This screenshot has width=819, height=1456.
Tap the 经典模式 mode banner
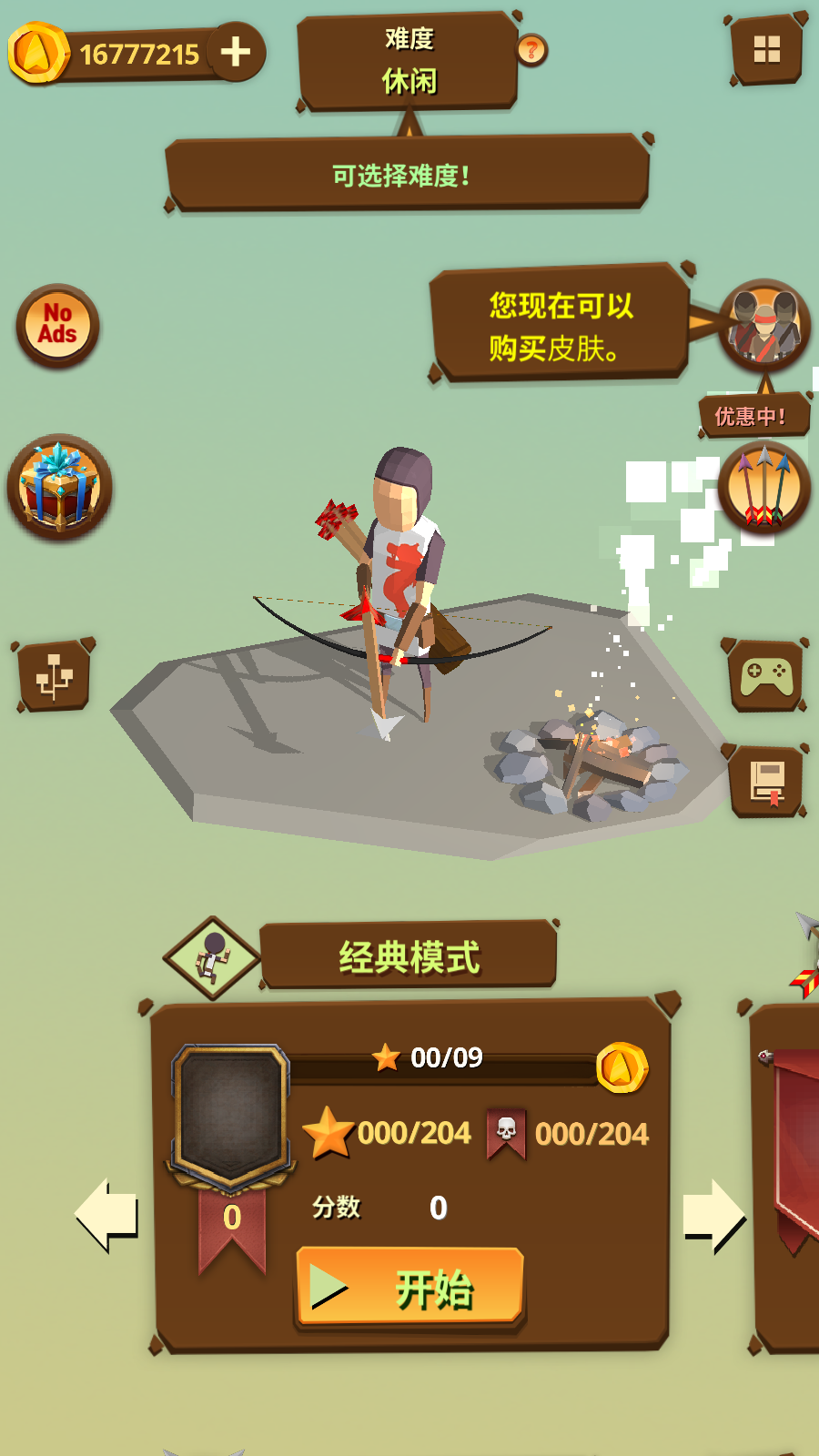(409, 956)
